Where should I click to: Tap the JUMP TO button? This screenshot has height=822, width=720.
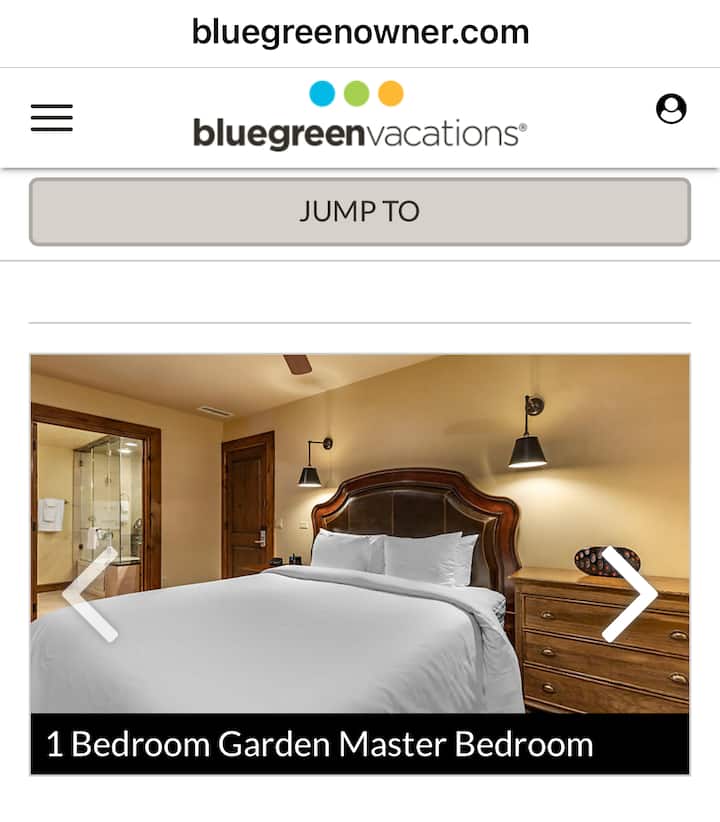pyautogui.click(x=360, y=212)
